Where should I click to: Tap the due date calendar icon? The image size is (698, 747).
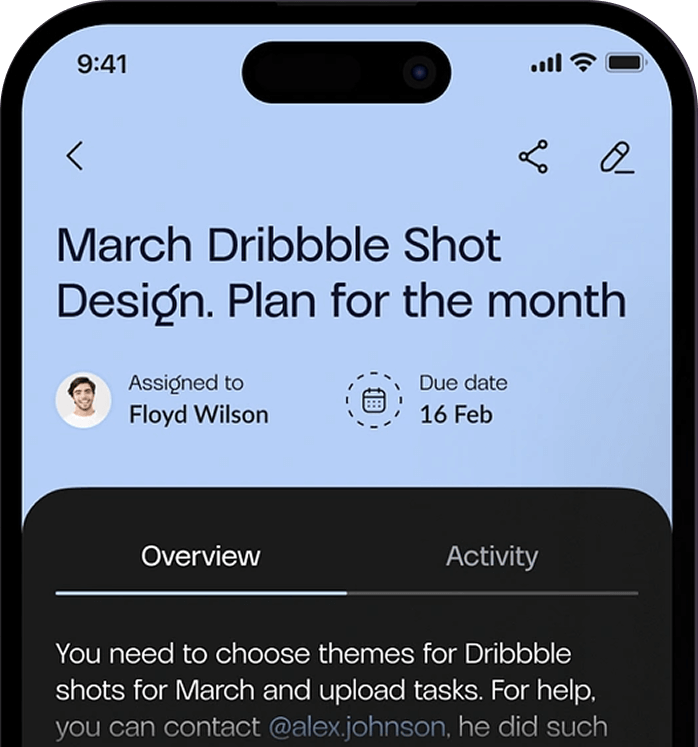click(374, 399)
